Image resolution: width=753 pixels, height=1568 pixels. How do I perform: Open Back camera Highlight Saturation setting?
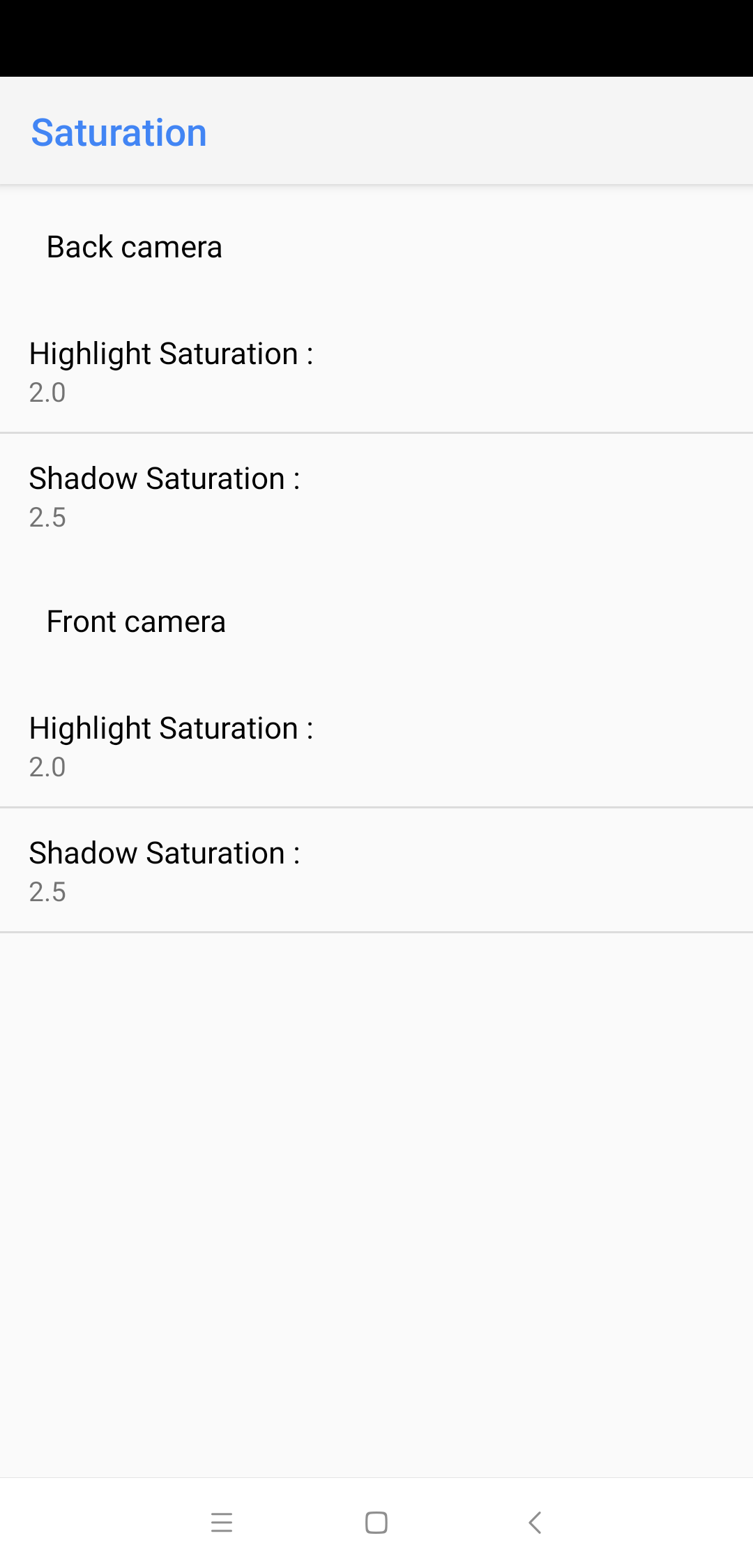(x=376, y=371)
